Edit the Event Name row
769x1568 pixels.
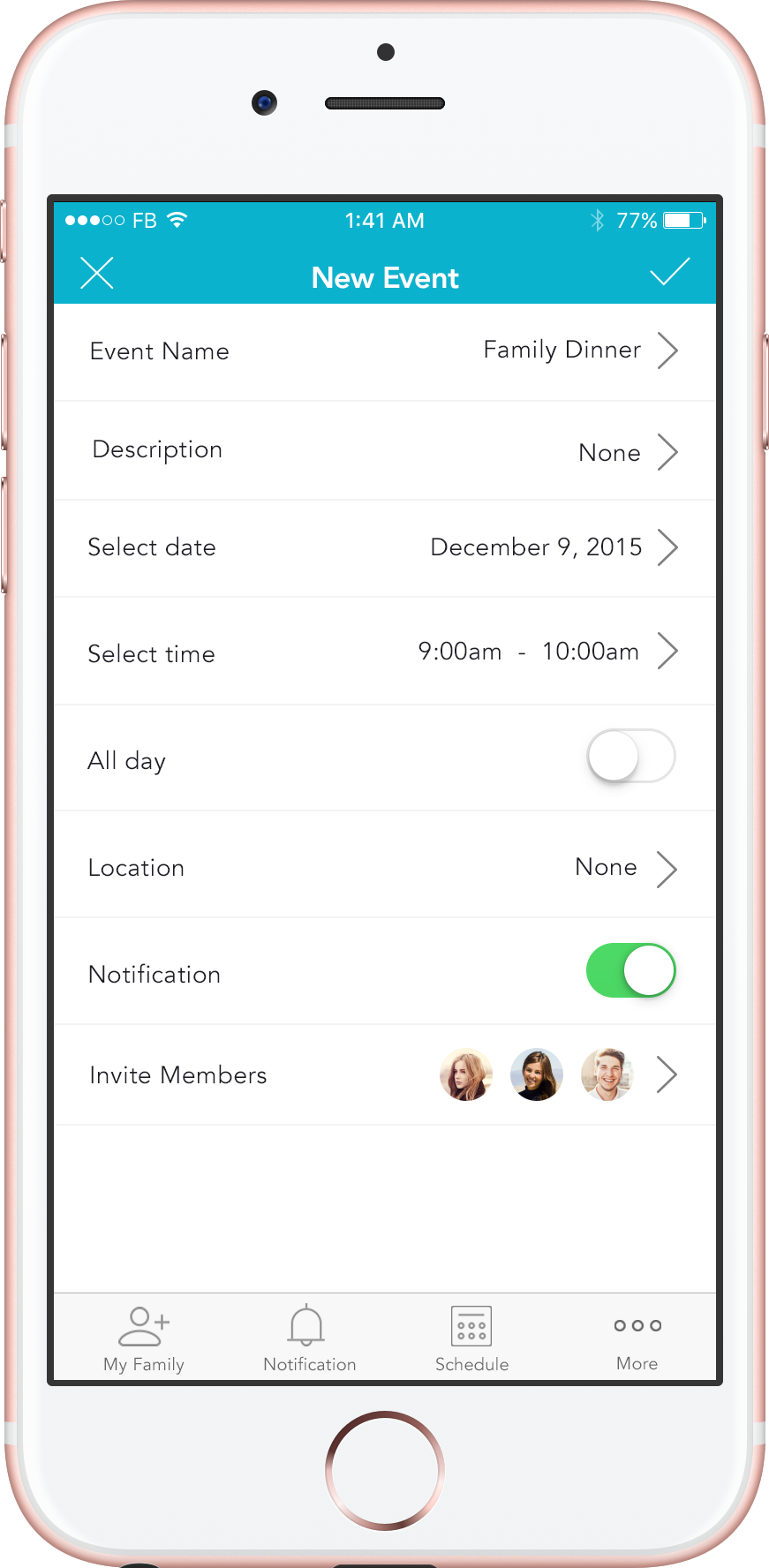[x=385, y=352]
